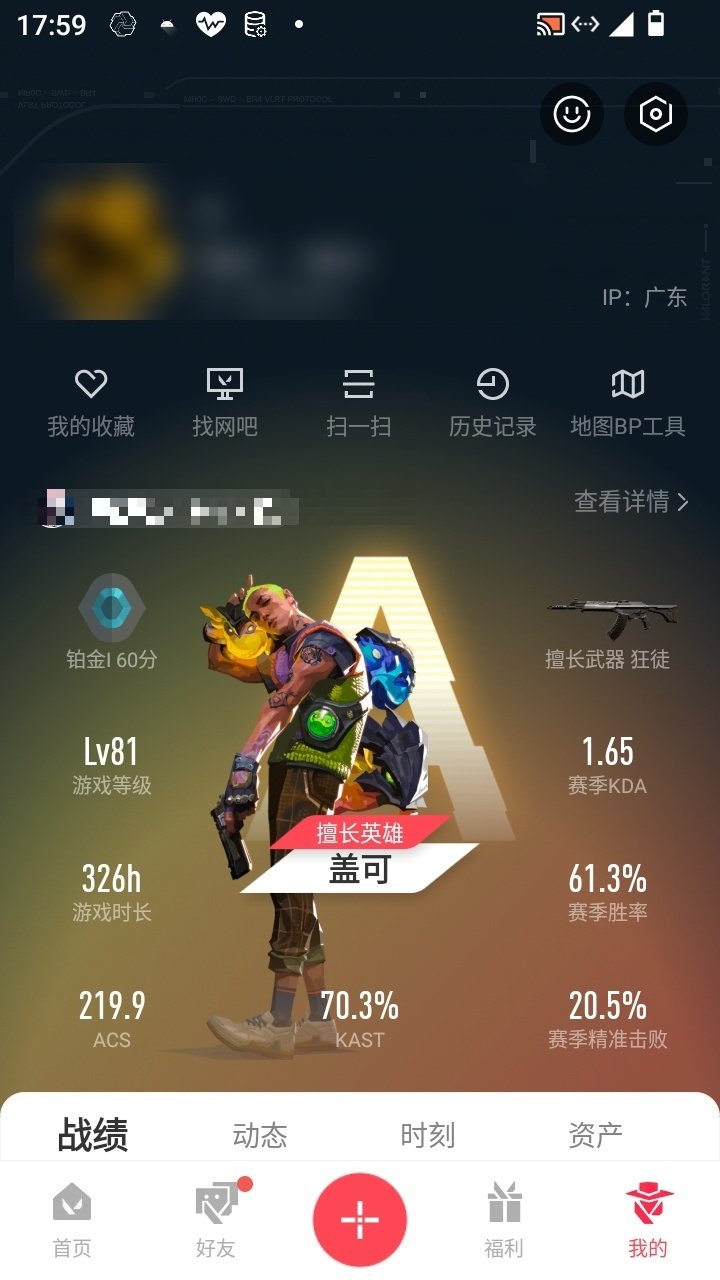Image resolution: width=720 pixels, height=1280 pixels.
Task: Switch to the 动态 feed tab
Action: [x=261, y=1133]
